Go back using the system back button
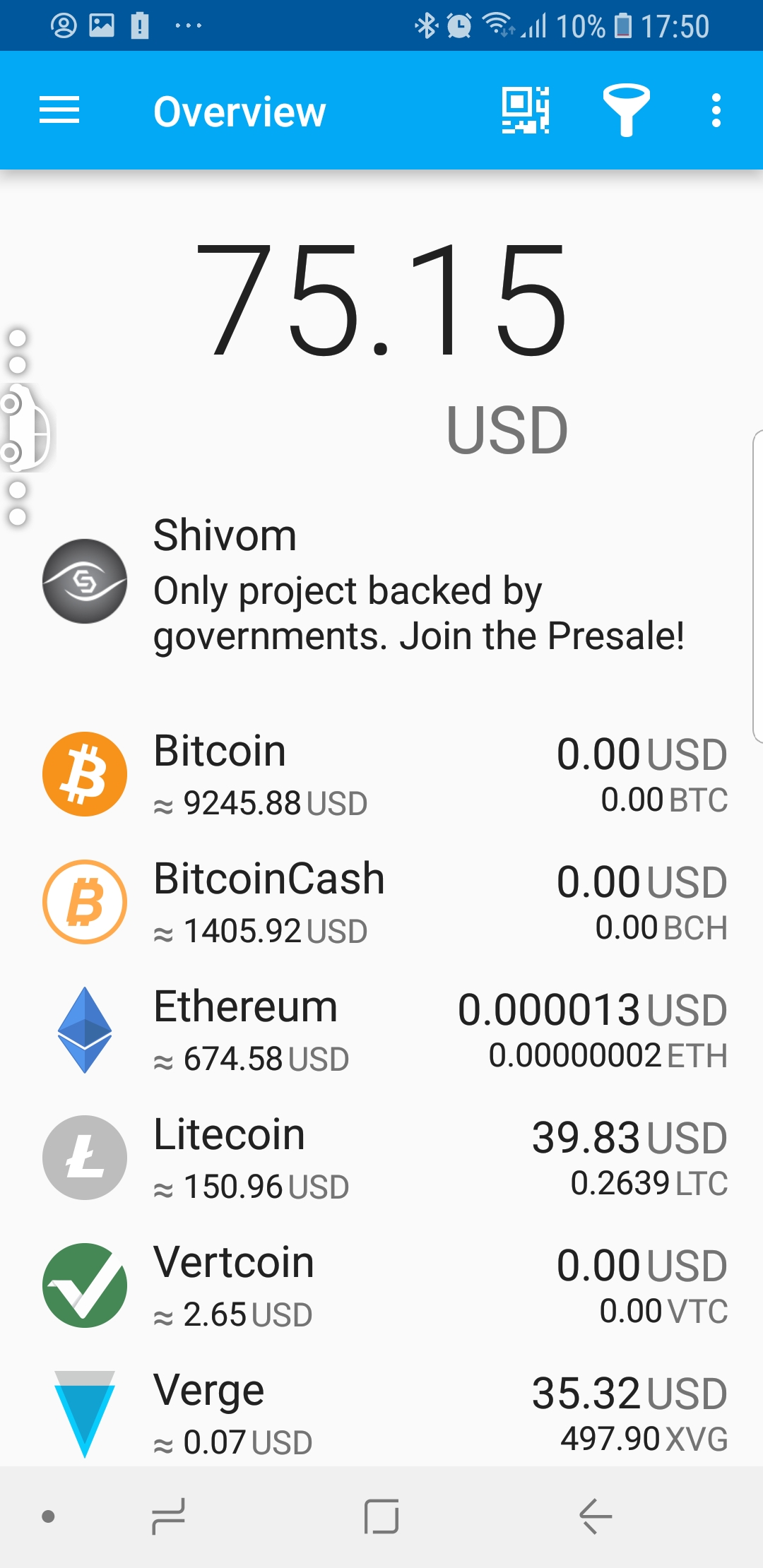 [x=595, y=1516]
